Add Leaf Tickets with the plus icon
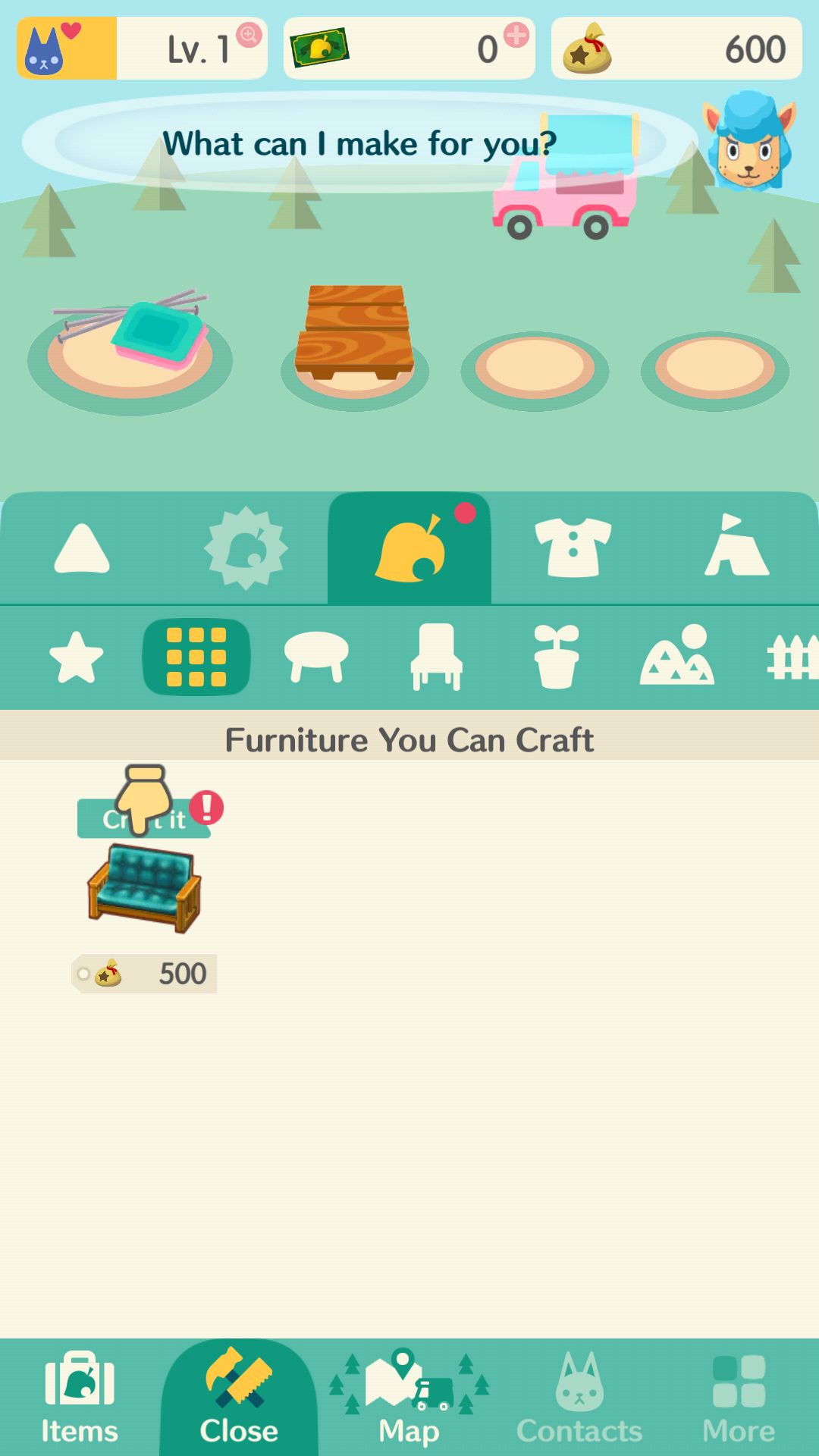 point(516,35)
